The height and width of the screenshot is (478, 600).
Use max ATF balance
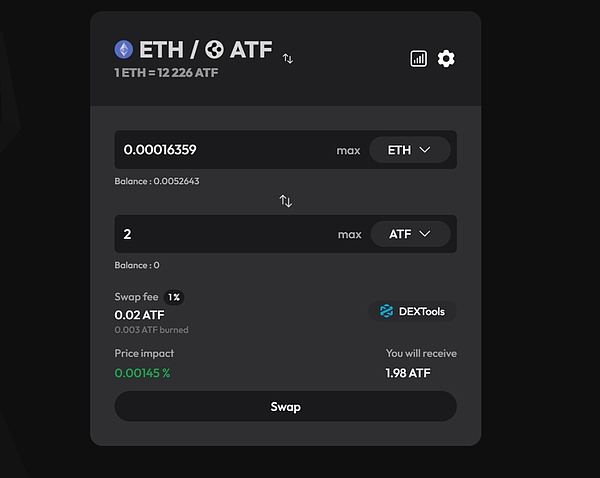click(x=349, y=234)
